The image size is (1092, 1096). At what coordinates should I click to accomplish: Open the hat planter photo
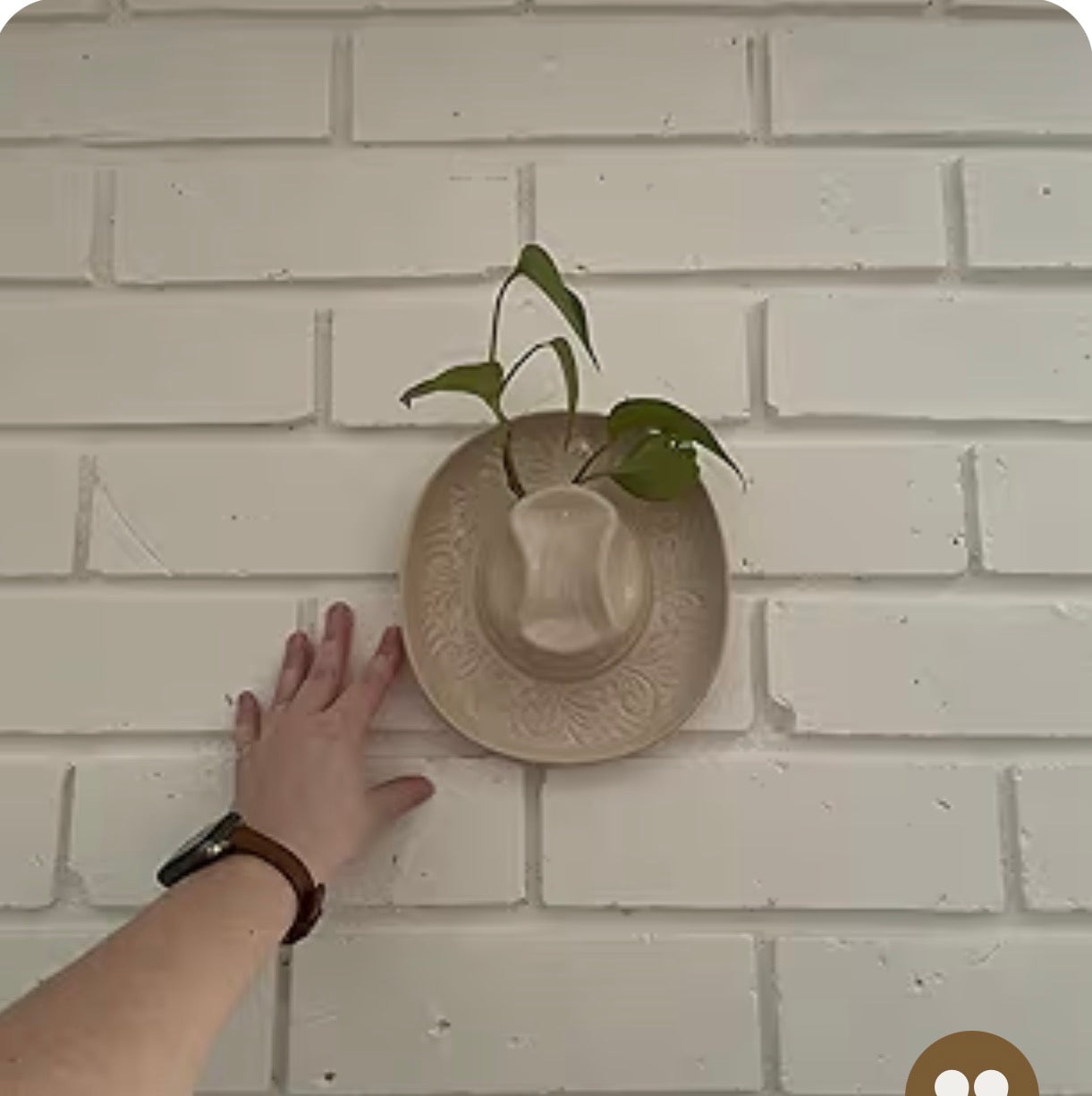coord(546,536)
